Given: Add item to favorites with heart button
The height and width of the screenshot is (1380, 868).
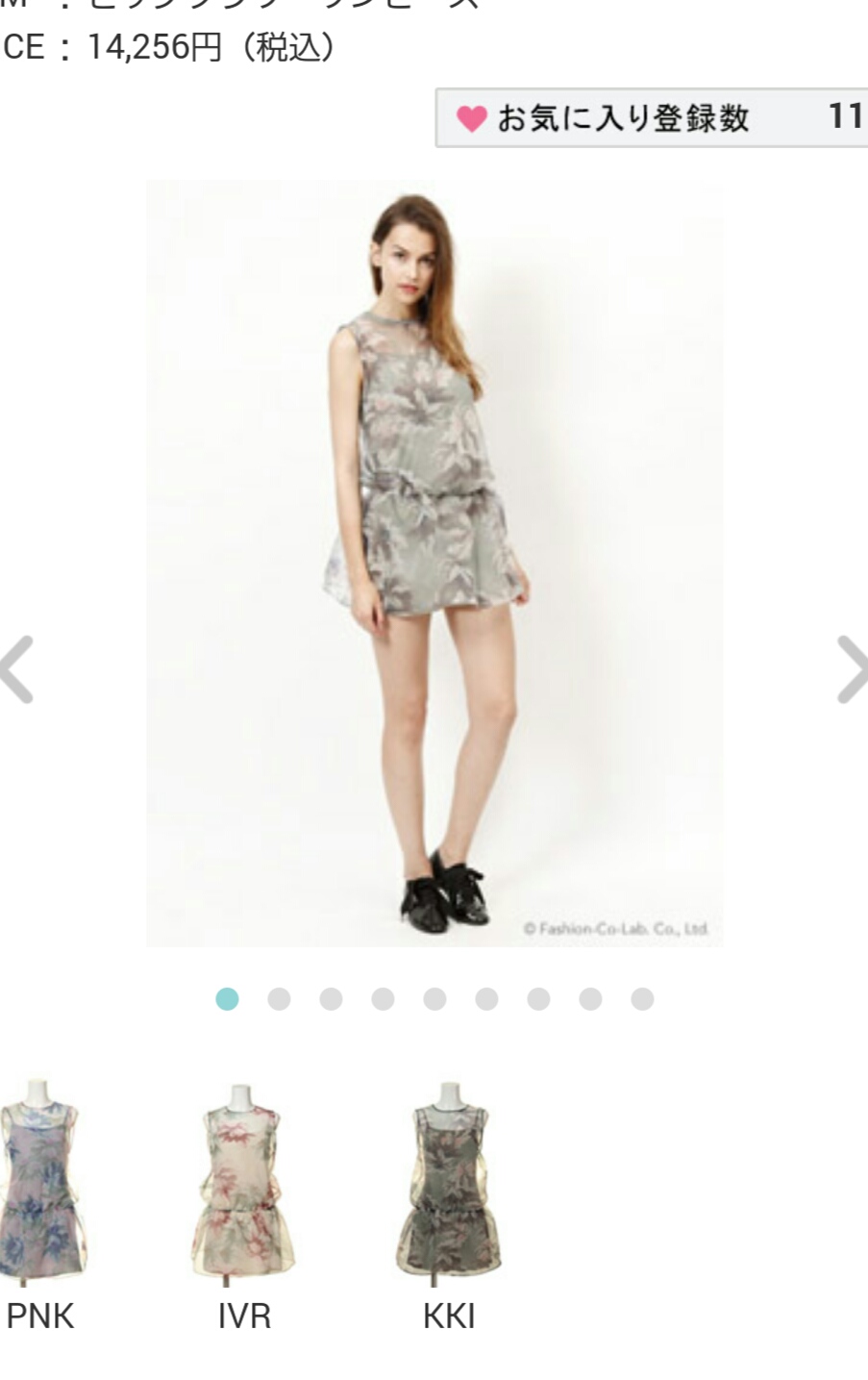Looking at the screenshot, I should pyautogui.click(x=652, y=117).
